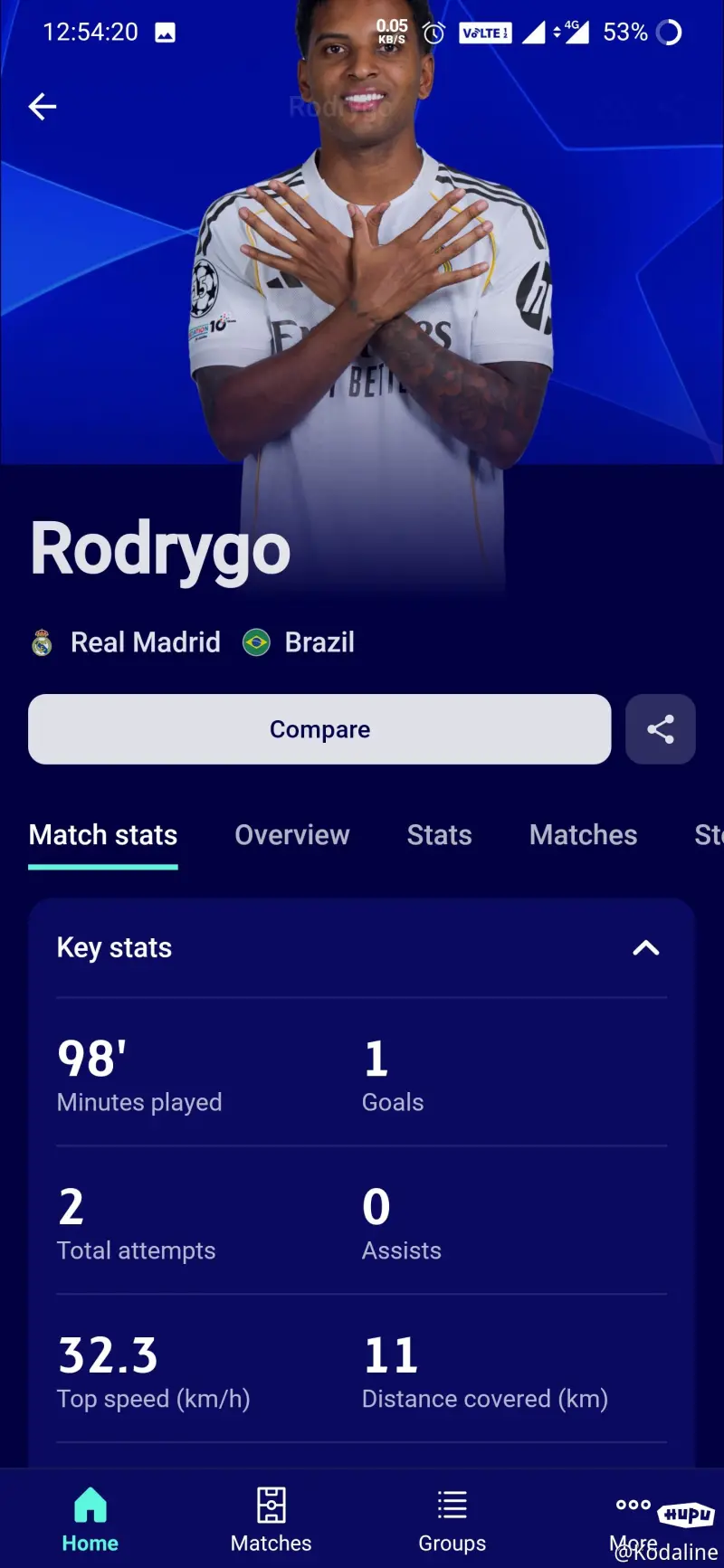Screen dimensions: 724x1568
Task: Select the Matches top tab
Action: 583,834
